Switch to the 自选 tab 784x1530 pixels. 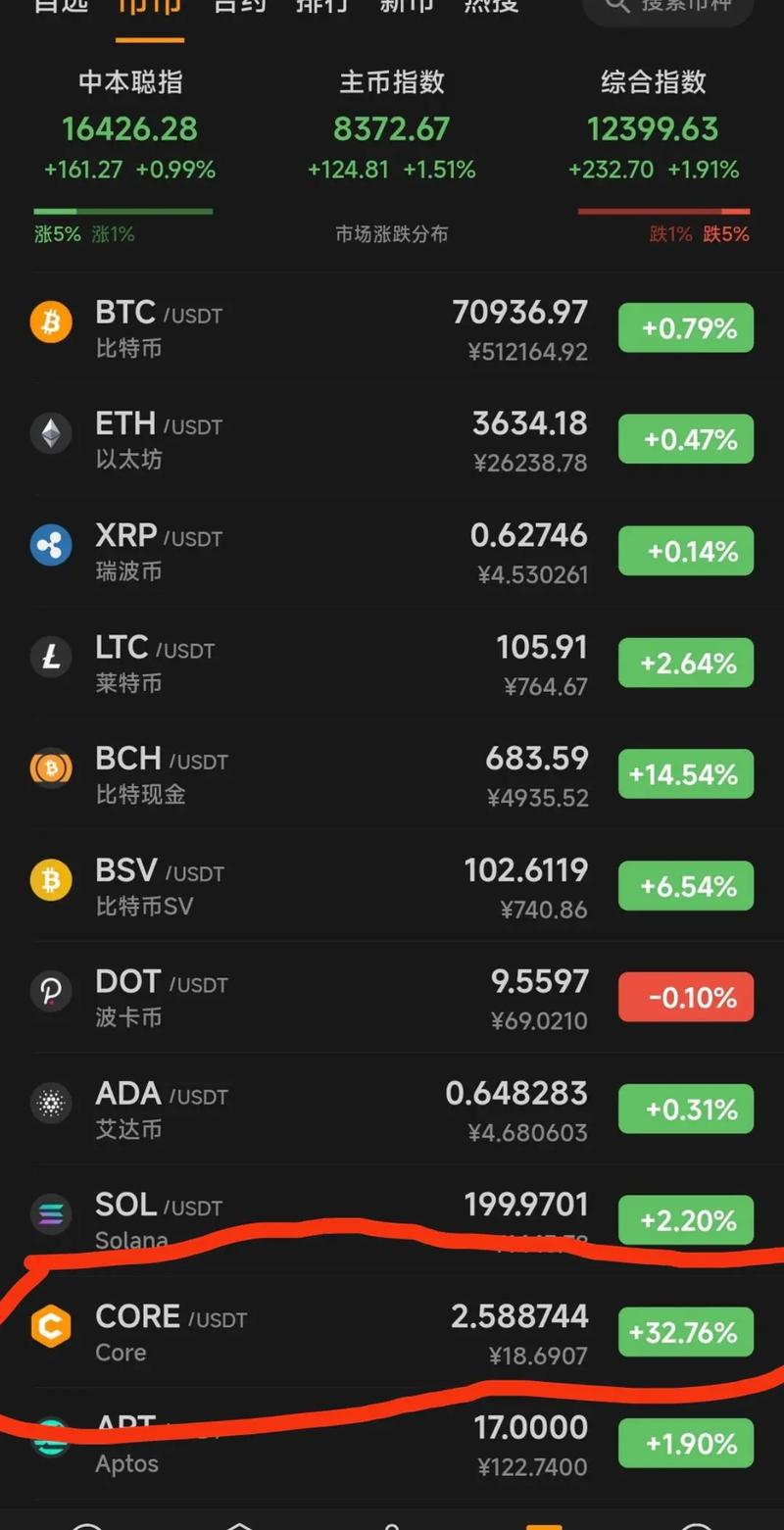pos(61,6)
